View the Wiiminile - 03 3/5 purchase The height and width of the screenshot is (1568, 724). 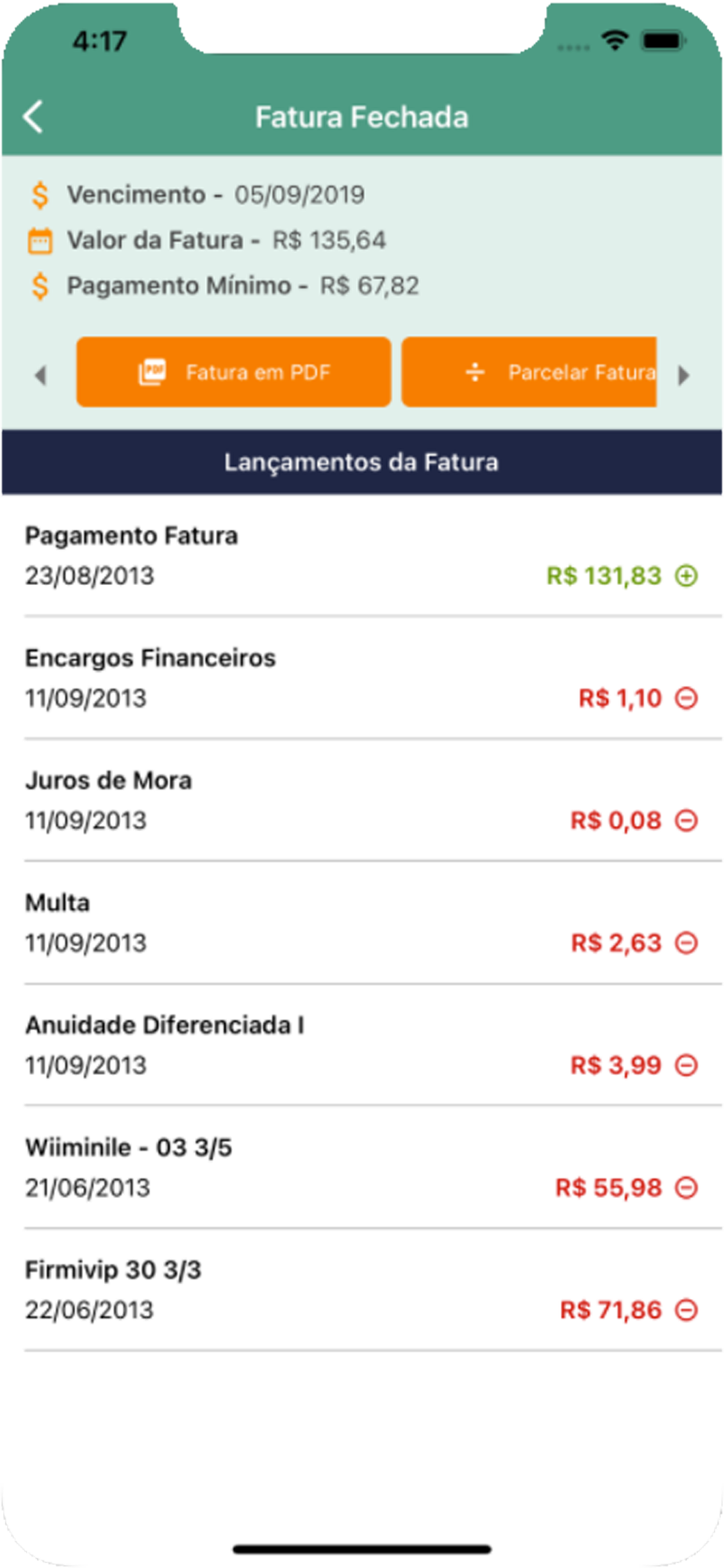360,1167
